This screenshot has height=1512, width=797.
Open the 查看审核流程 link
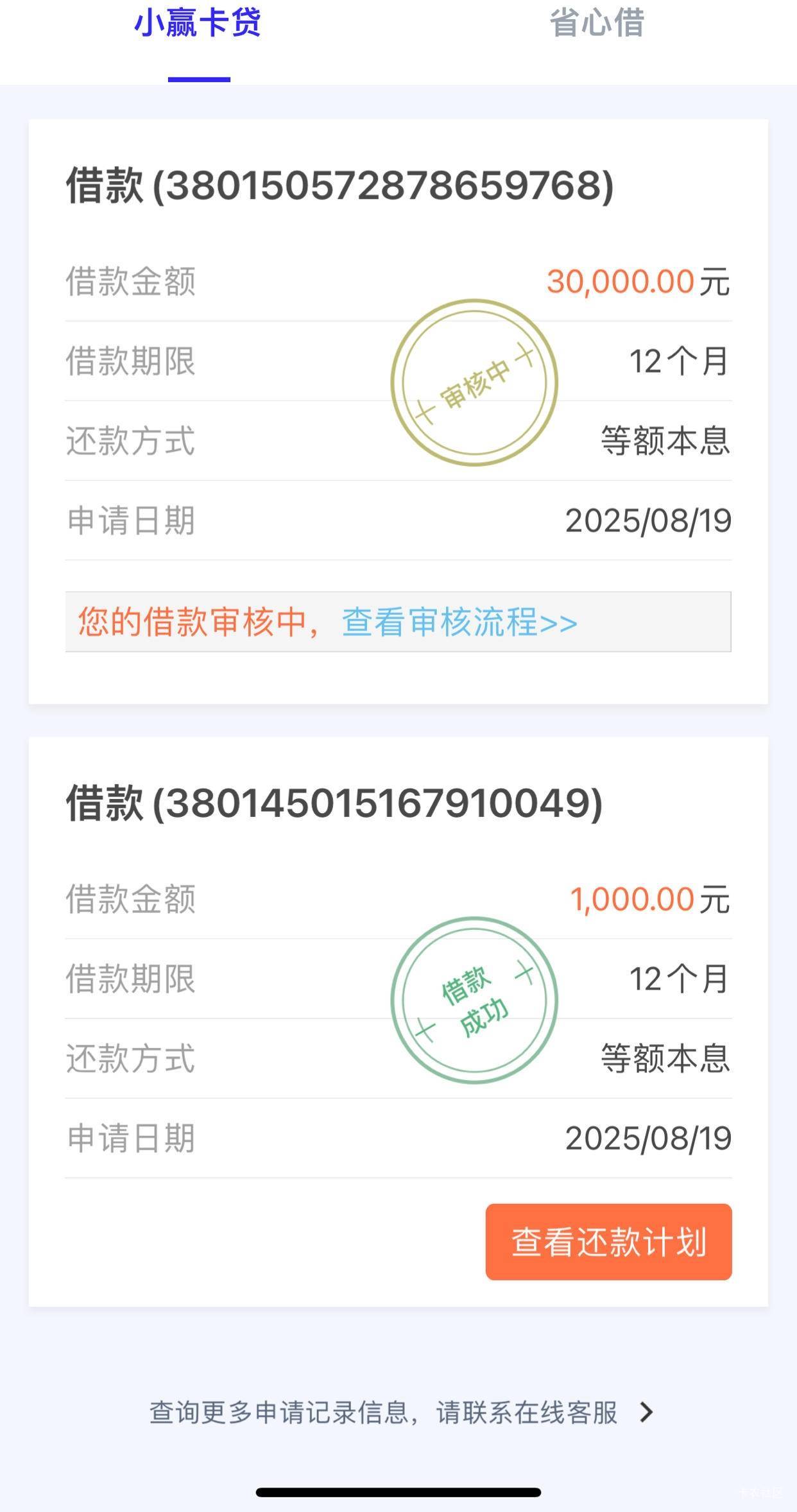click(x=459, y=622)
